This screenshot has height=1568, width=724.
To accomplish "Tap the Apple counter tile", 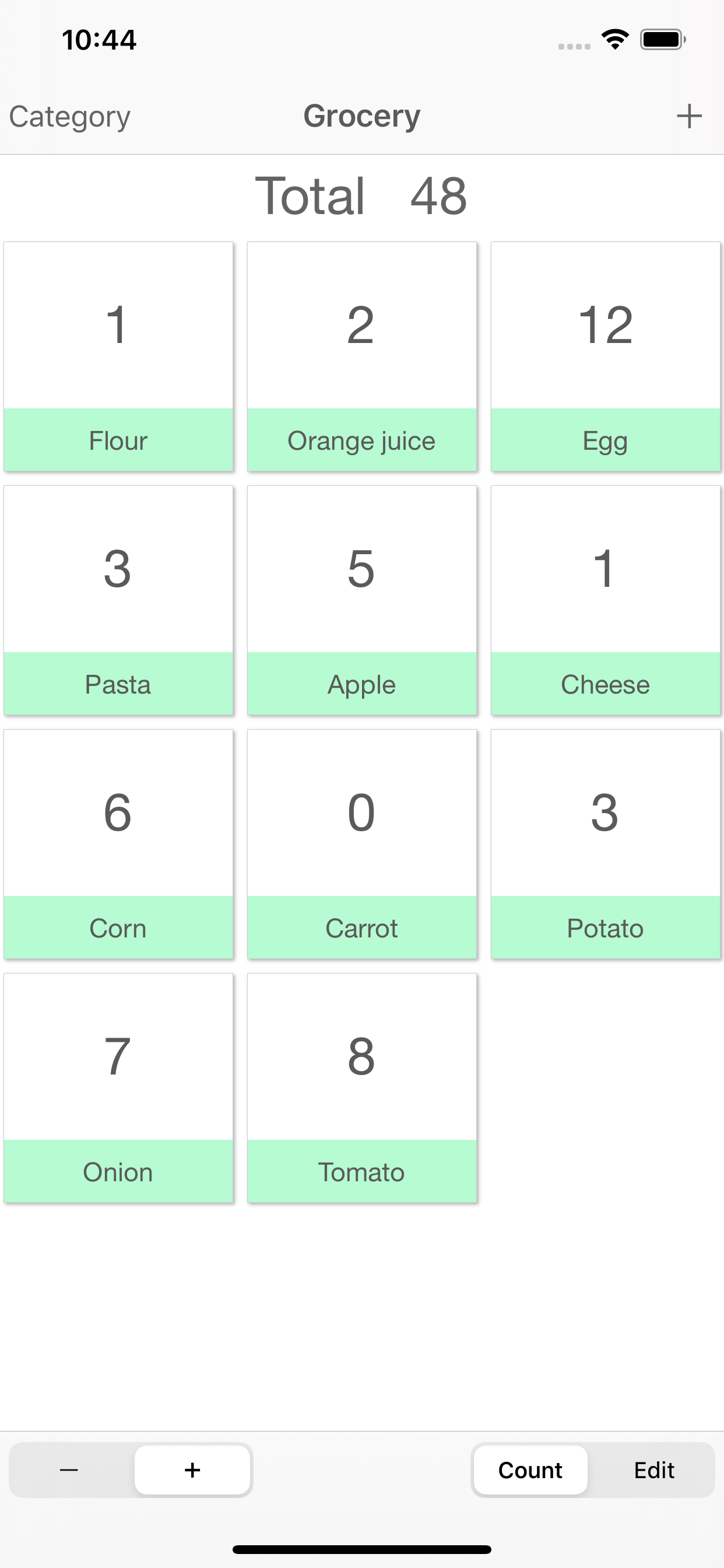I will (x=361, y=600).
